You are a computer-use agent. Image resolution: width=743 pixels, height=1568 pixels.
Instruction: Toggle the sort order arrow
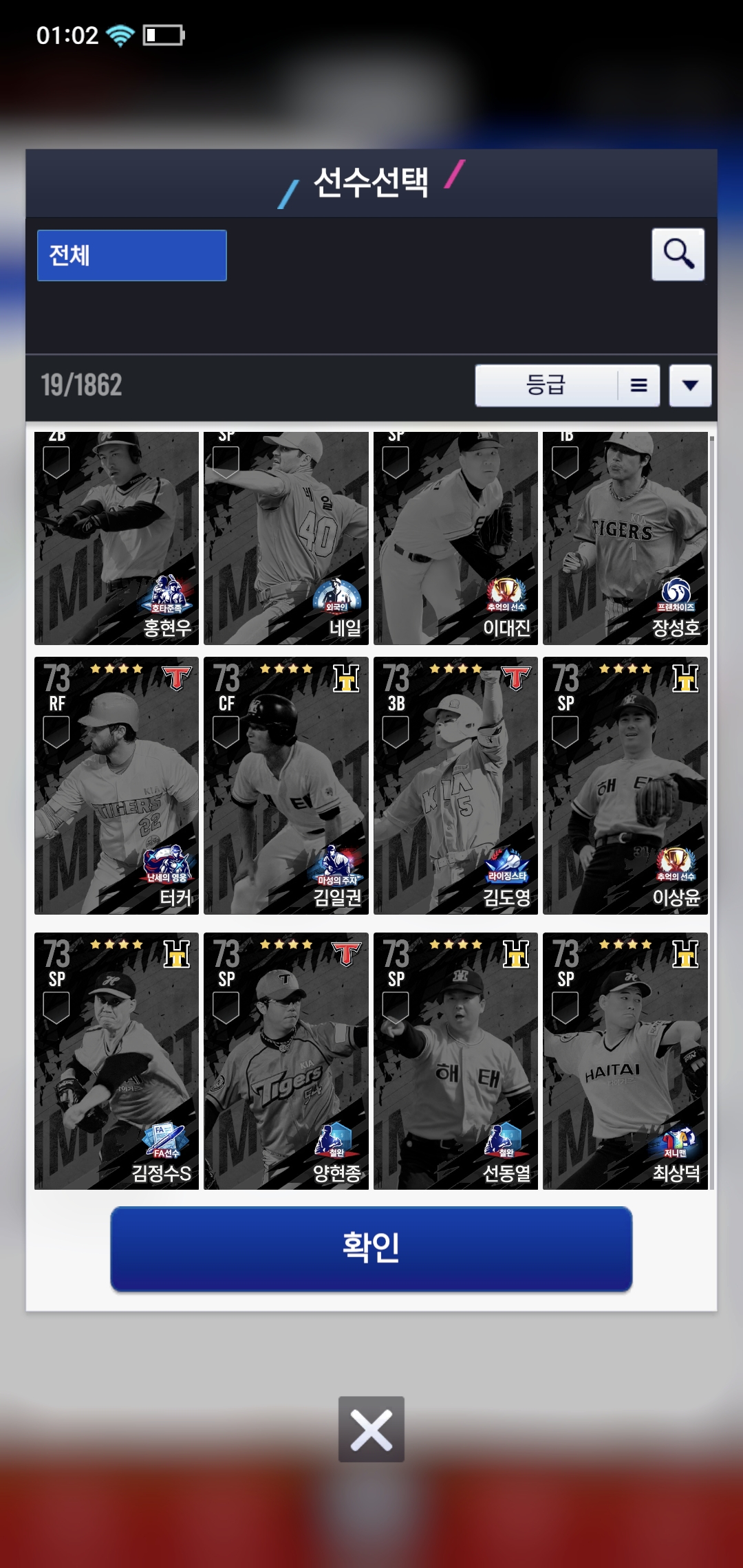(690, 385)
